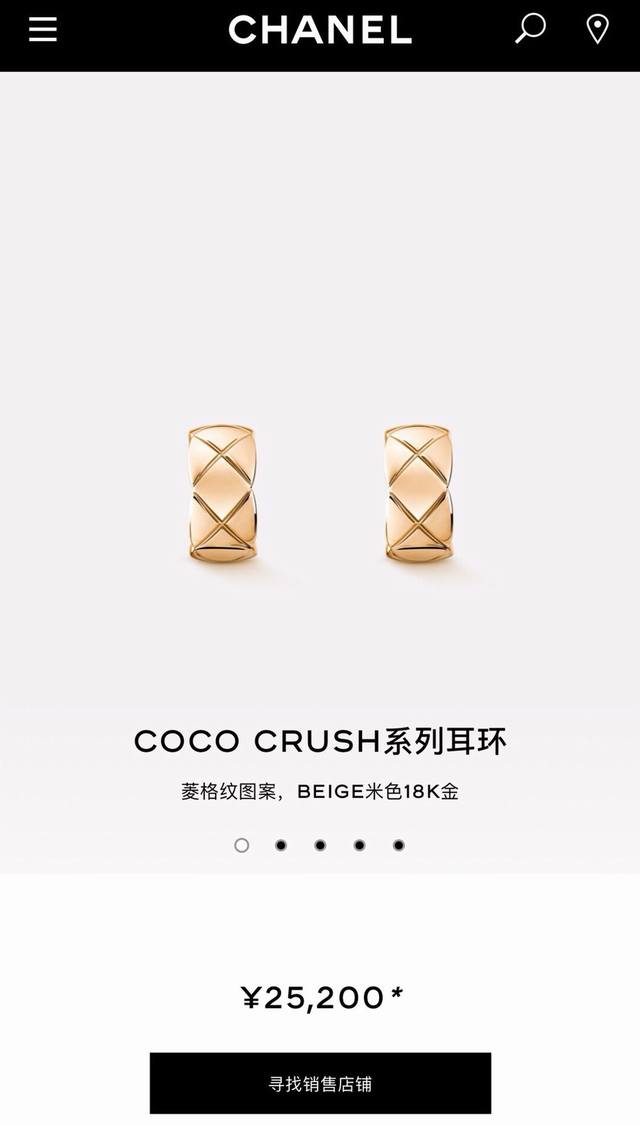The height and width of the screenshot is (1125, 640).
Task: Jump to the second image dot
Action: click(x=281, y=845)
